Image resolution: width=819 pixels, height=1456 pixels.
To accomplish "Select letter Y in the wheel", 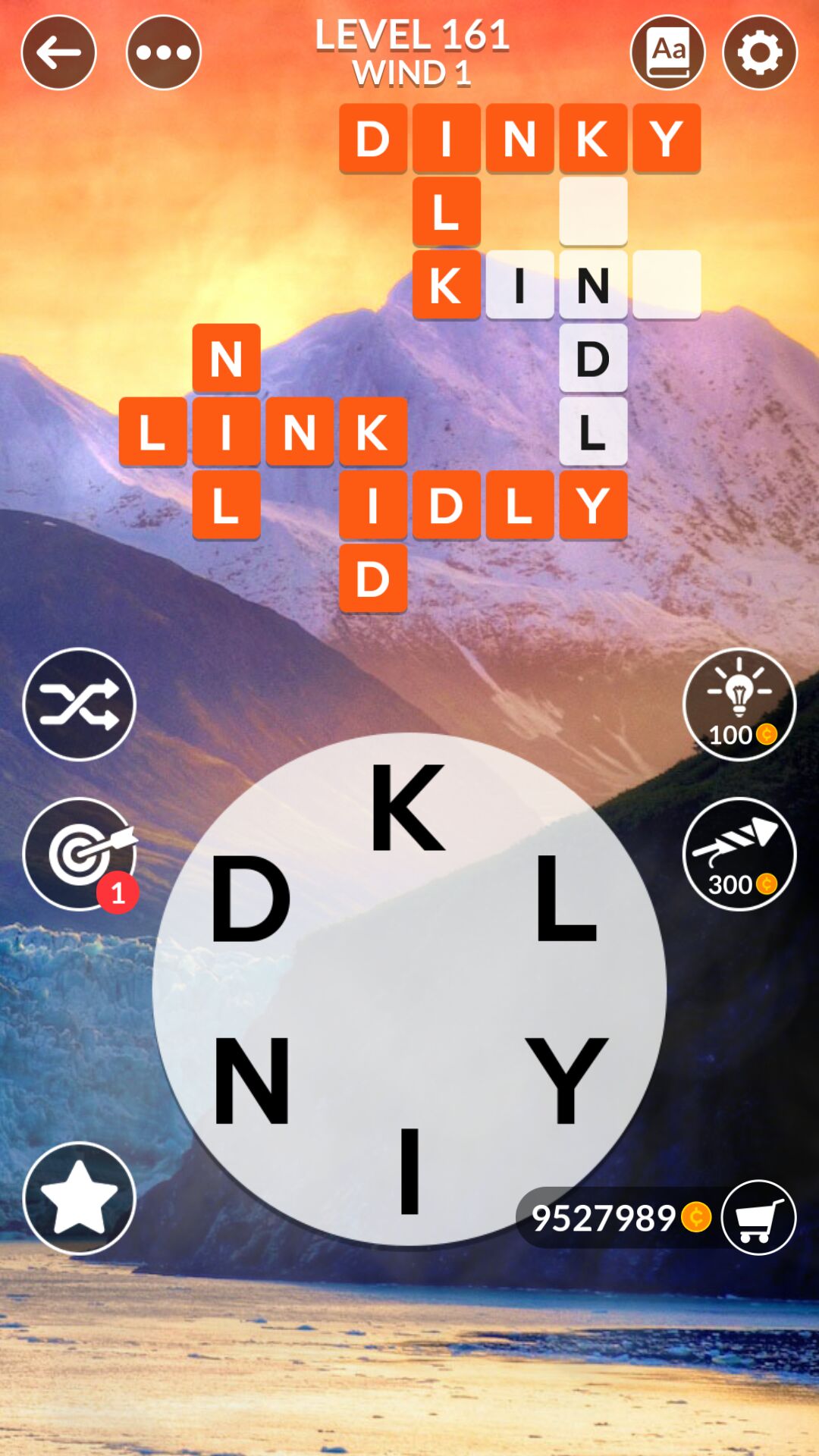I will tap(566, 1081).
